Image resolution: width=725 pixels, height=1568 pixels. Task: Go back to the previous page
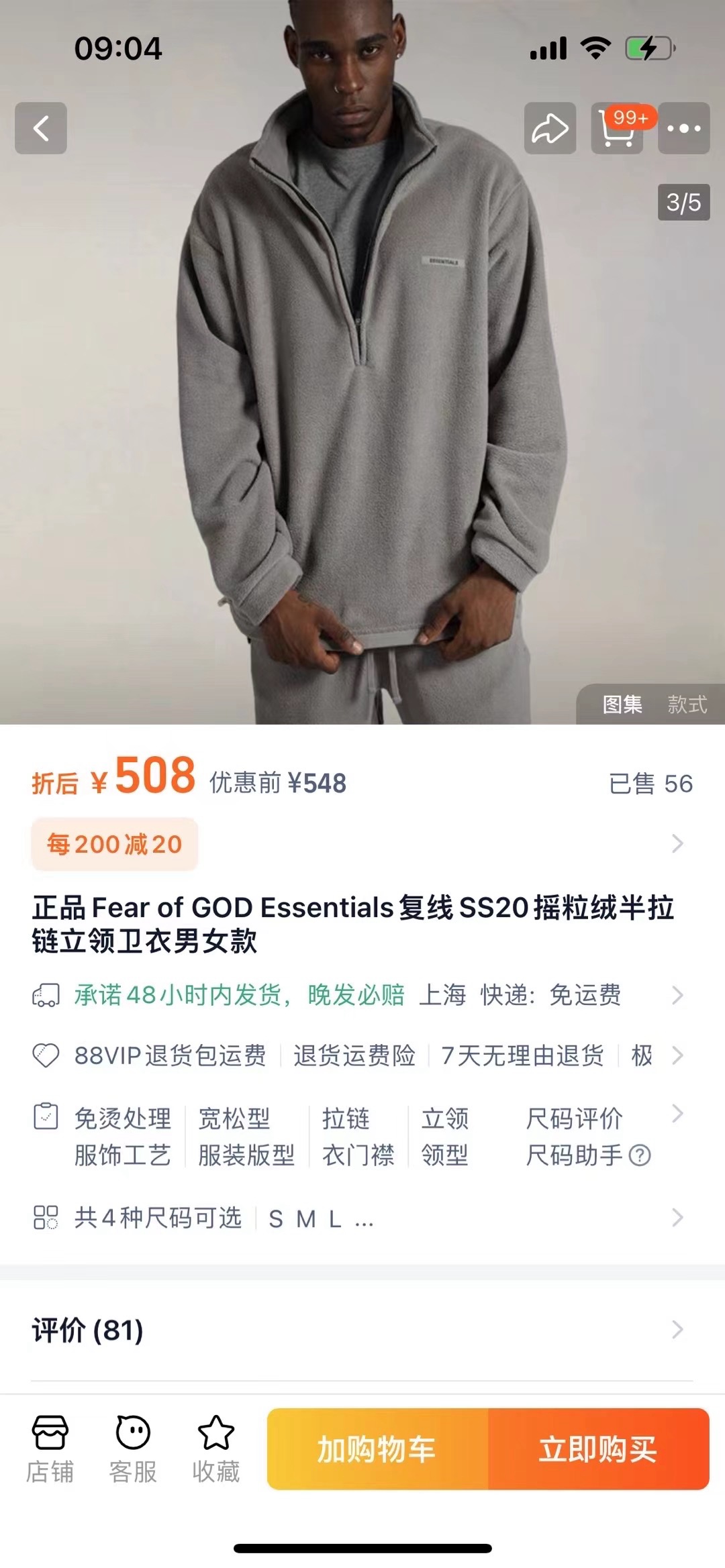coord(41,128)
